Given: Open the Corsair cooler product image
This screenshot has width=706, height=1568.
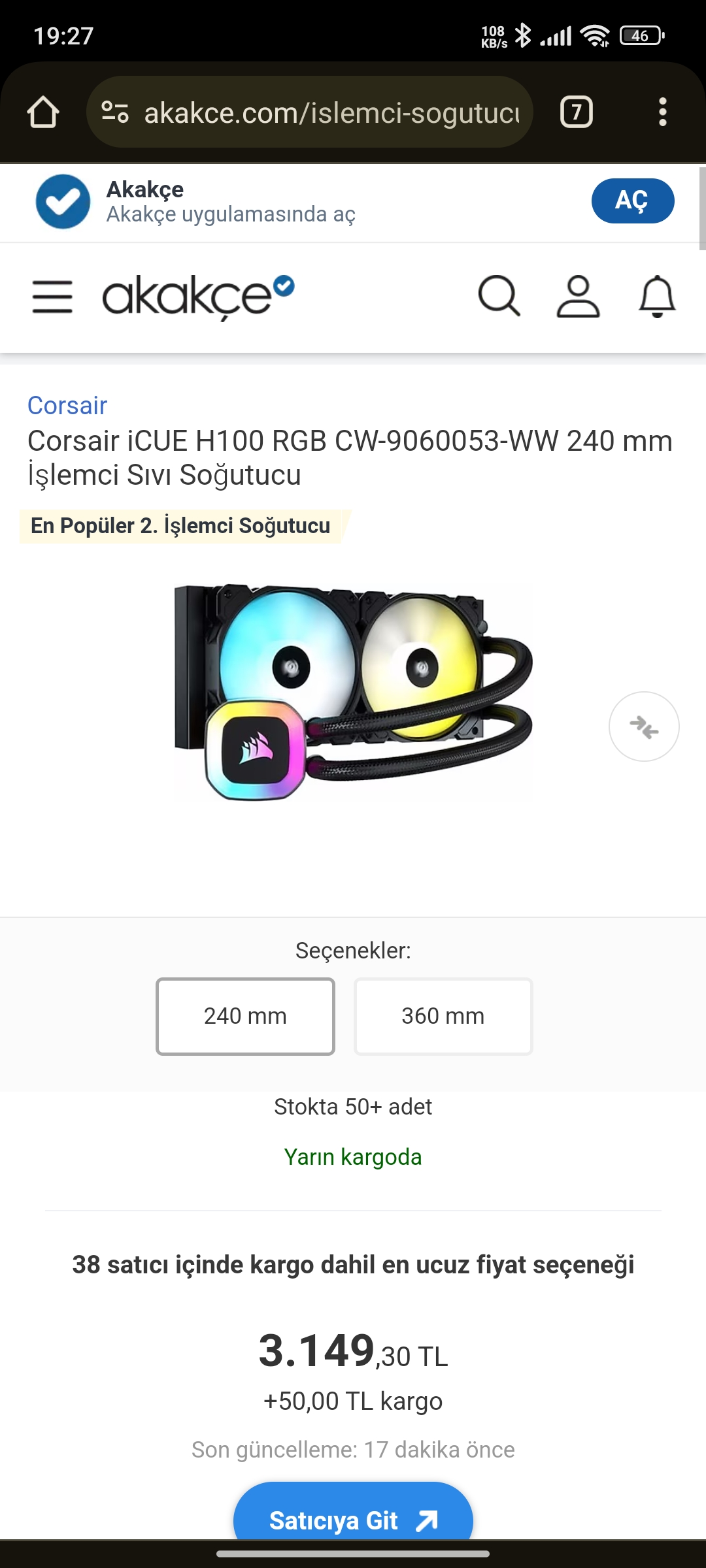Looking at the screenshot, I should coord(353,693).
